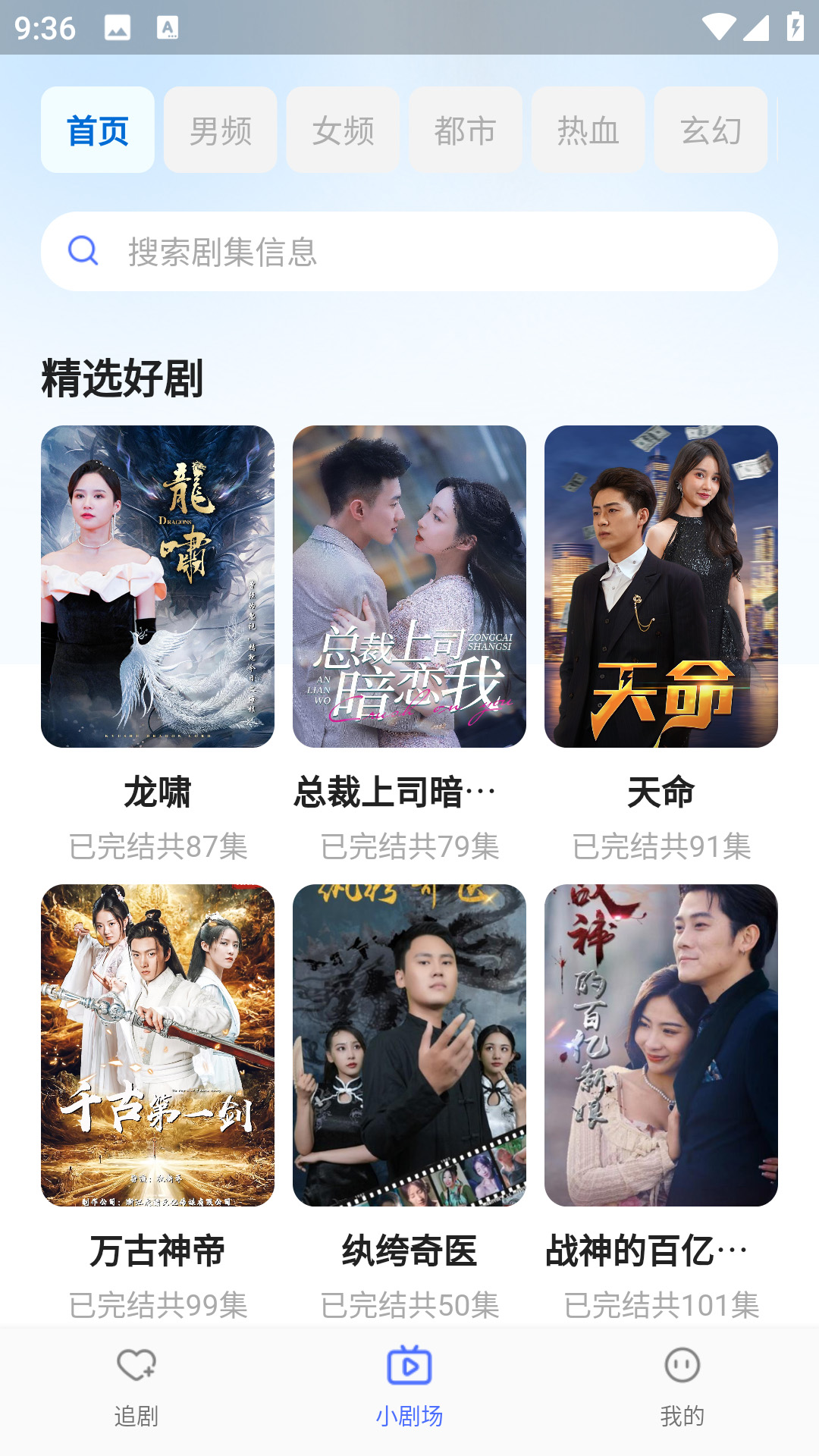This screenshot has height=1456, width=819.
Task: Go to the 首页 tab
Action: [x=98, y=130]
